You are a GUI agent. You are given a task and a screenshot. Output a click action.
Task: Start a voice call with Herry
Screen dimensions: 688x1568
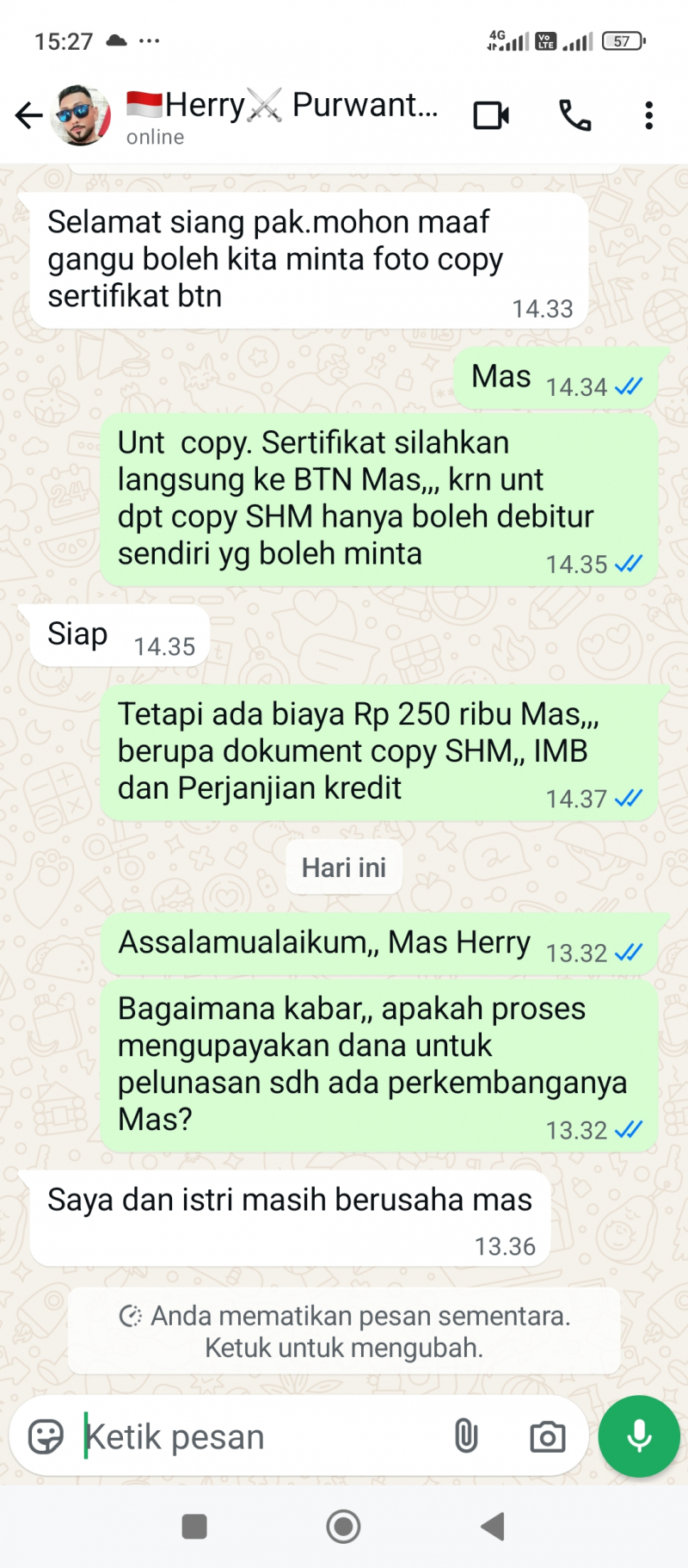pyautogui.click(x=574, y=115)
